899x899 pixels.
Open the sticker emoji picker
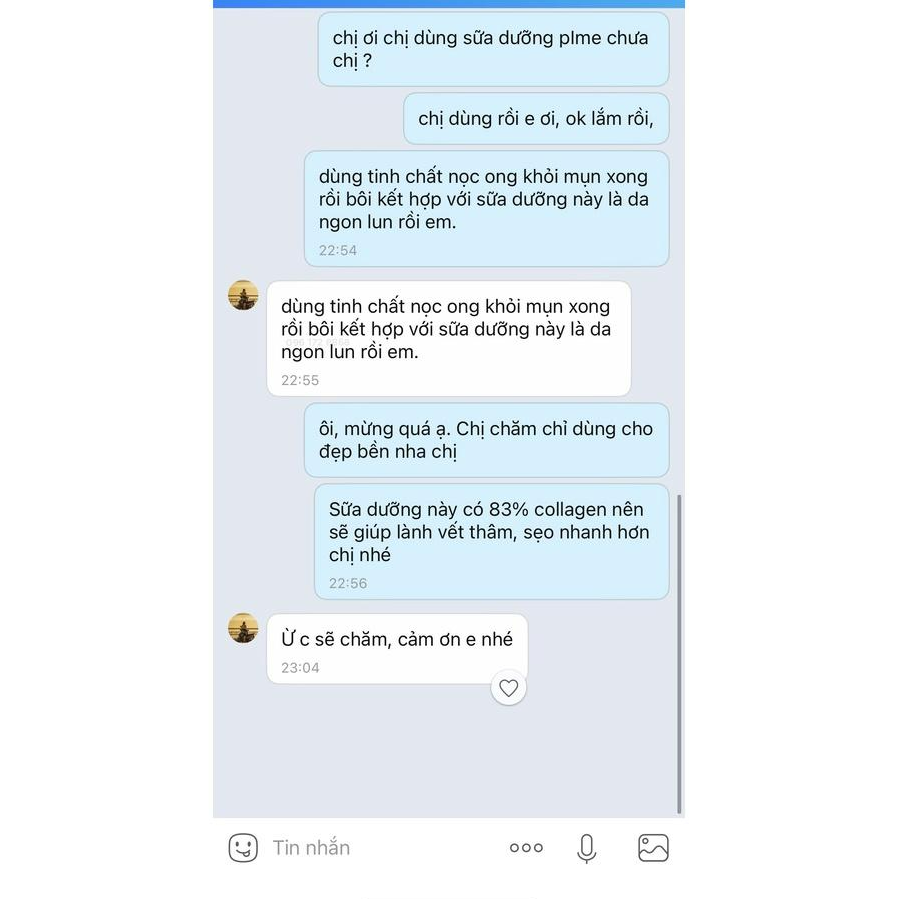pyautogui.click(x=243, y=848)
